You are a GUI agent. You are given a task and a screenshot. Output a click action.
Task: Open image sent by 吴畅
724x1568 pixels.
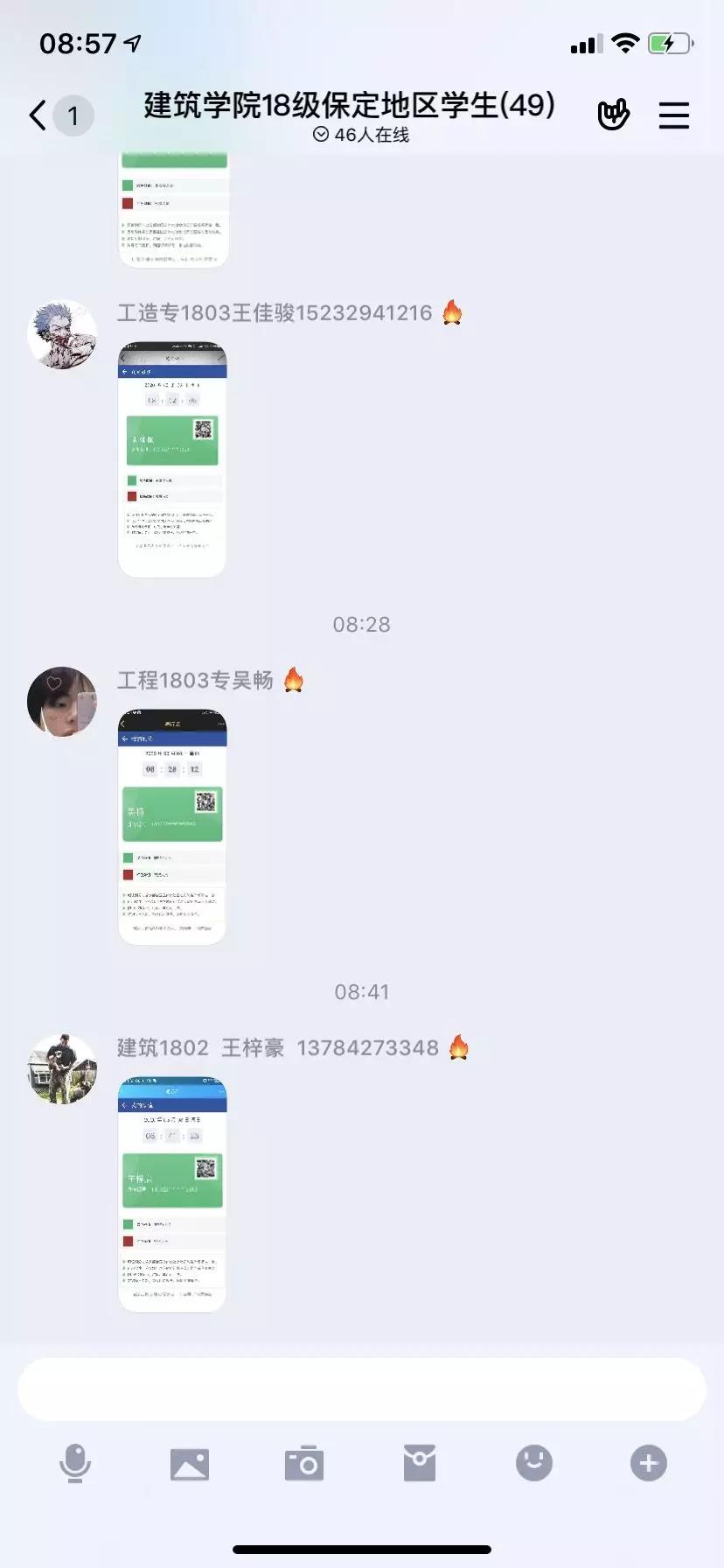click(x=172, y=827)
